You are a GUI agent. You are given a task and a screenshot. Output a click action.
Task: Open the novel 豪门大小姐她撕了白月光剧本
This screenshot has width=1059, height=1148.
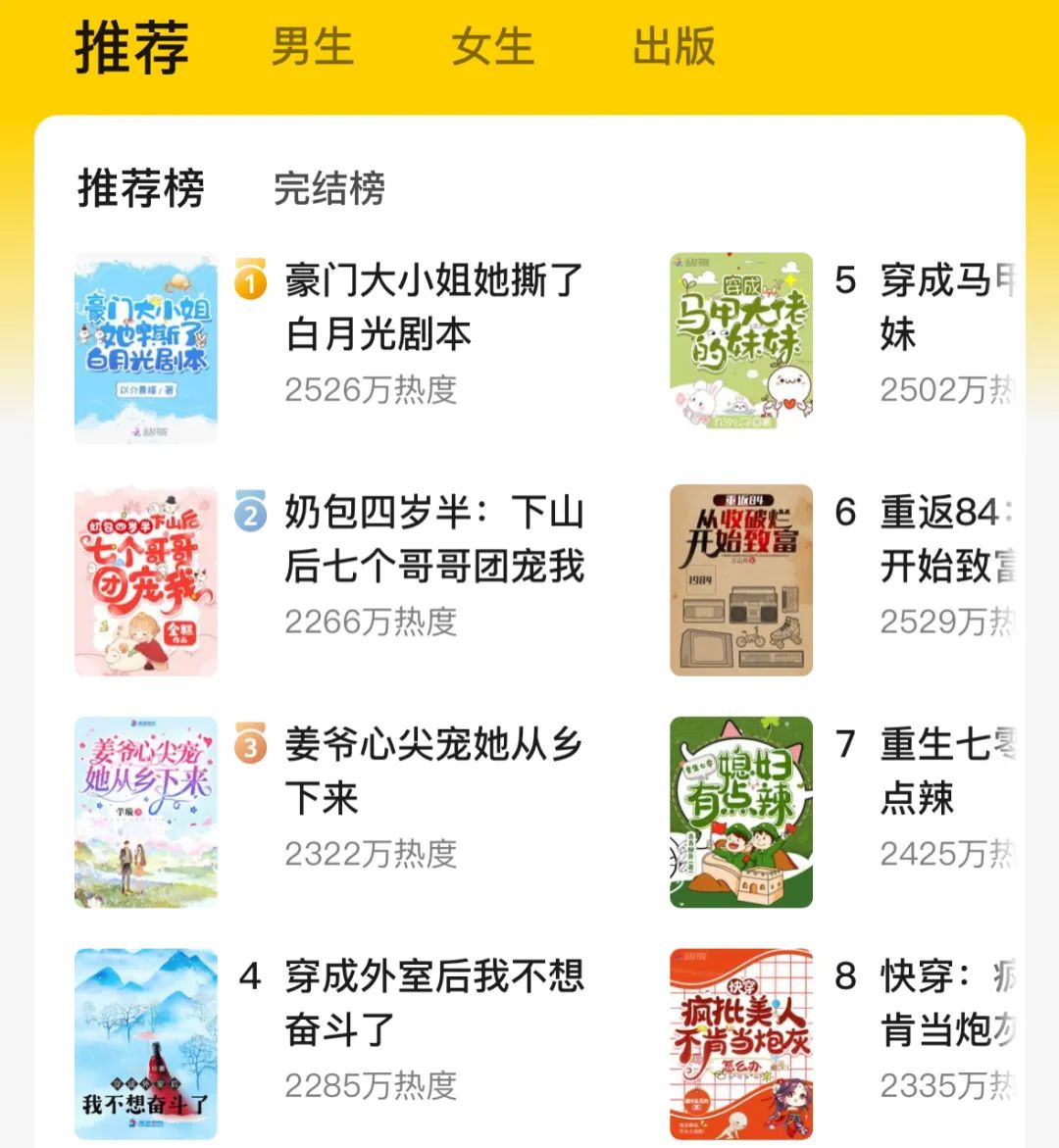(x=433, y=308)
